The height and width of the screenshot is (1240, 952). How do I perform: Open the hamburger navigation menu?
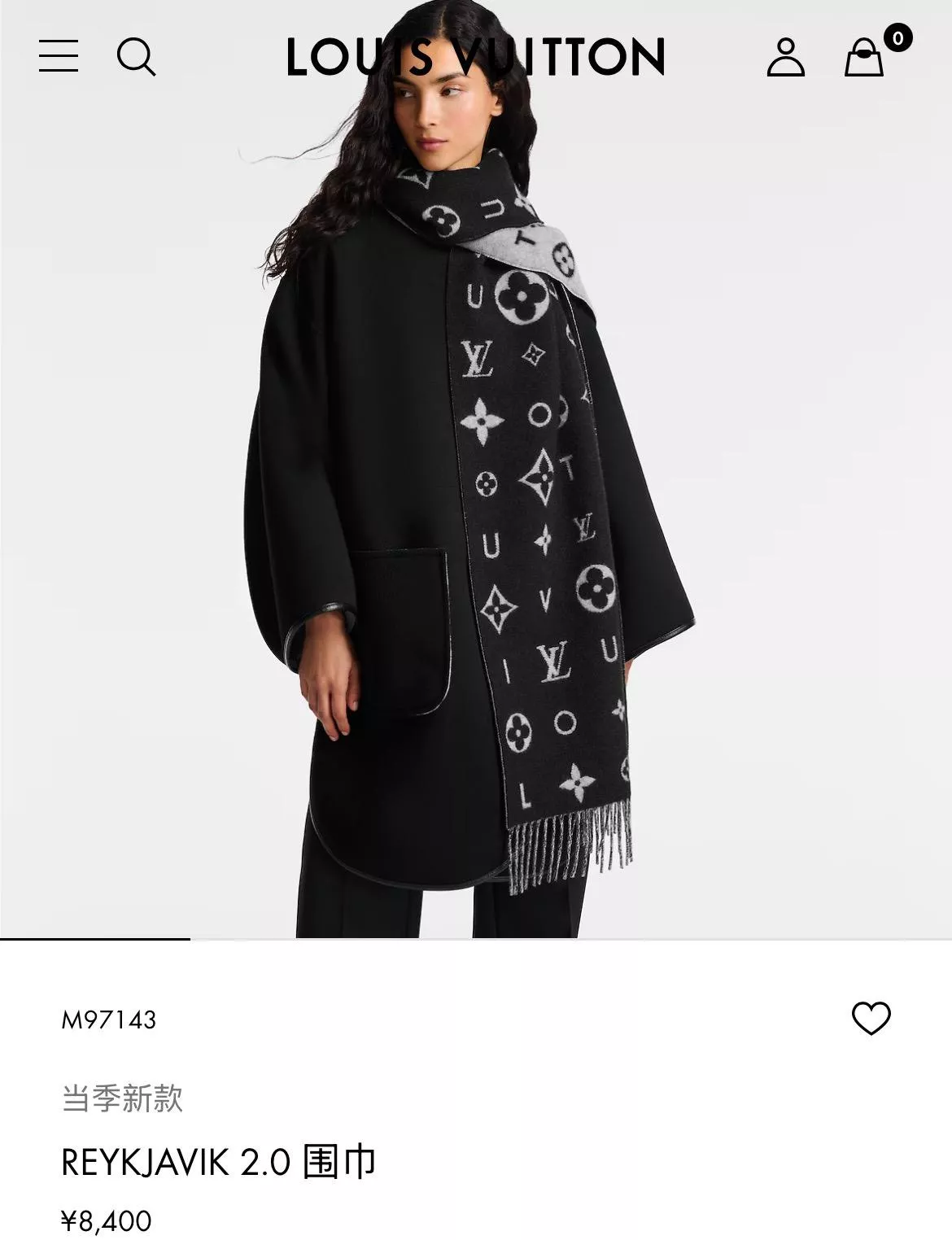pos(59,56)
